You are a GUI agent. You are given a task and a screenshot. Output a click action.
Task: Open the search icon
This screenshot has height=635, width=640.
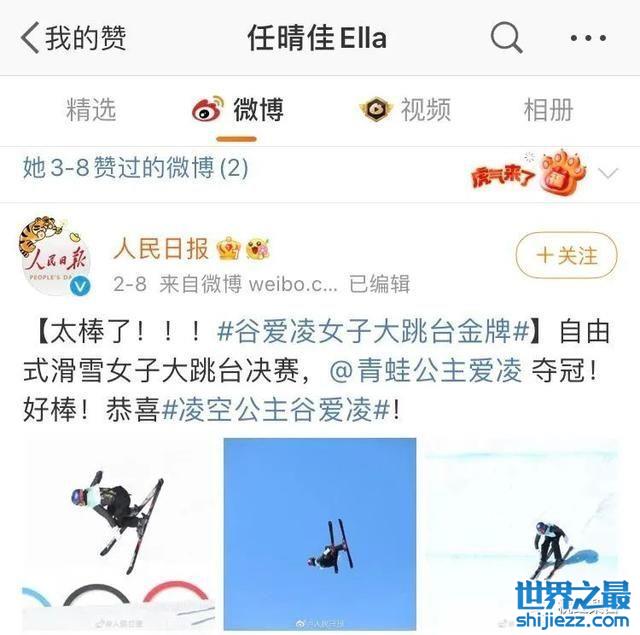point(507,38)
